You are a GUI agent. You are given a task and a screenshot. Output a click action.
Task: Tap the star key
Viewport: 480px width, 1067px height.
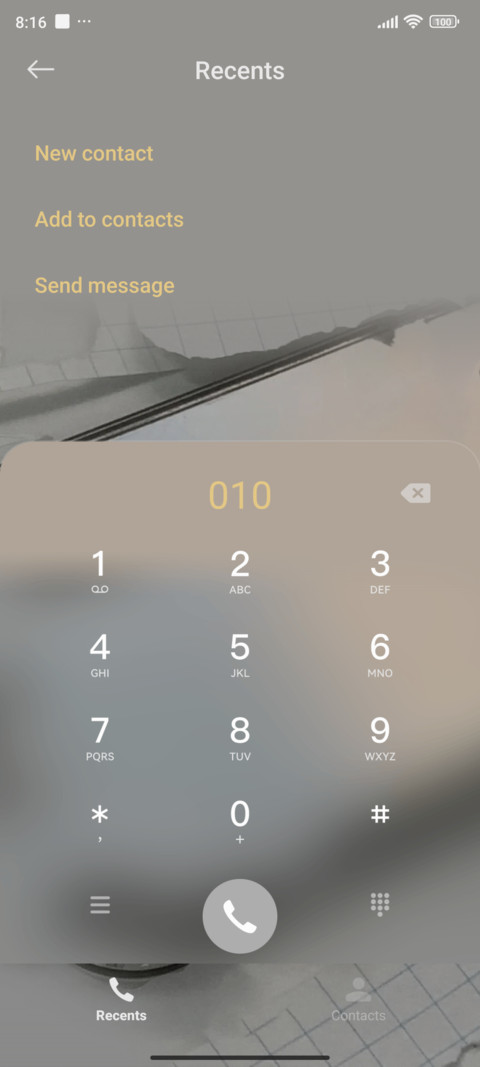coord(99,822)
